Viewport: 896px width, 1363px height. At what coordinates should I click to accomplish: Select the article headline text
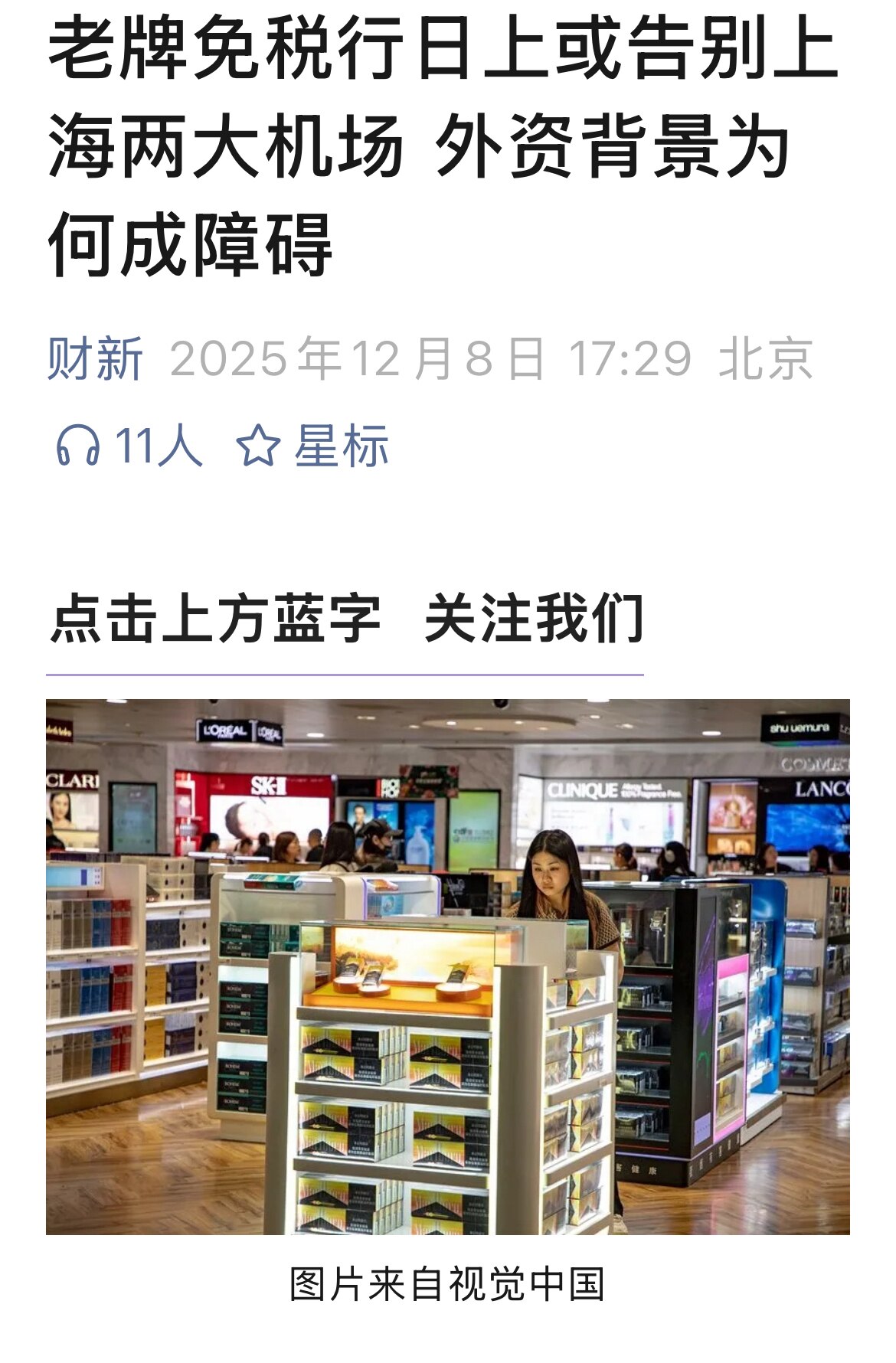click(x=429, y=145)
